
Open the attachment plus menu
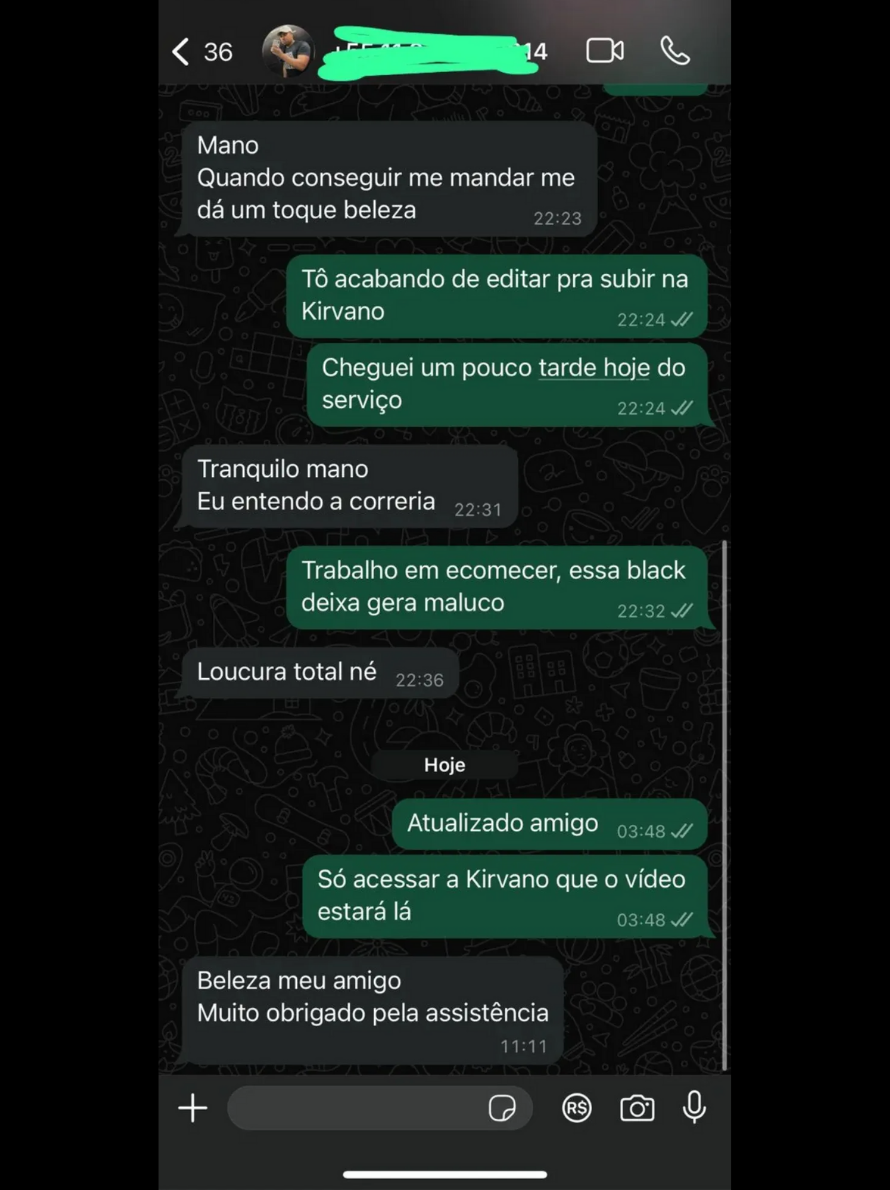(192, 1108)
